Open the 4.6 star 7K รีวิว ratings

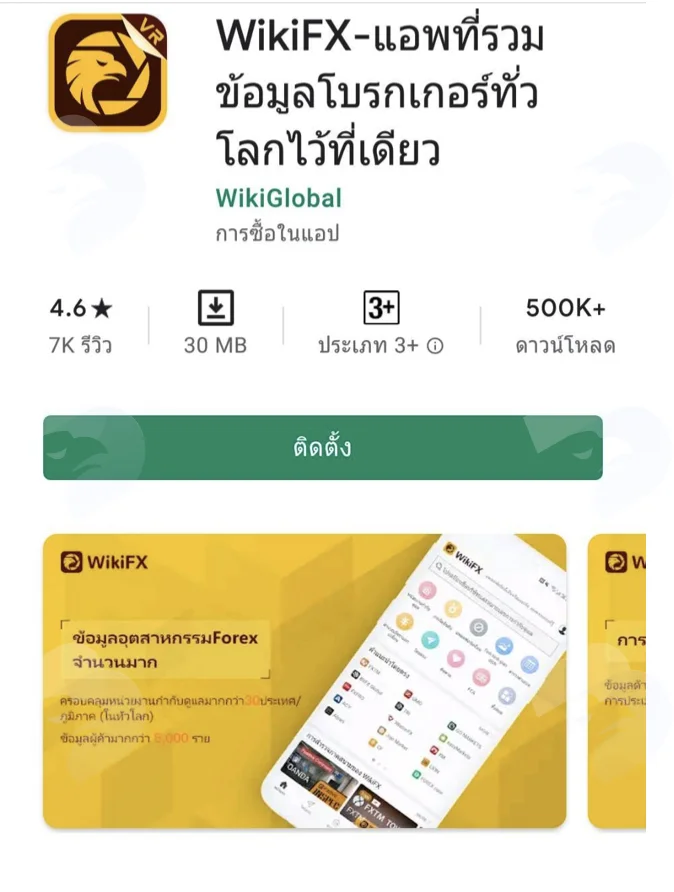pyautogui.click(x=81, y=327)
